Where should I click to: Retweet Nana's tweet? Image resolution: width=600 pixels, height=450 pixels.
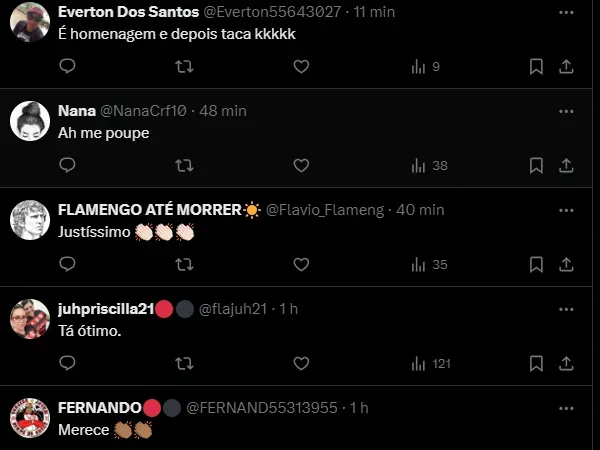click(184, 165)
